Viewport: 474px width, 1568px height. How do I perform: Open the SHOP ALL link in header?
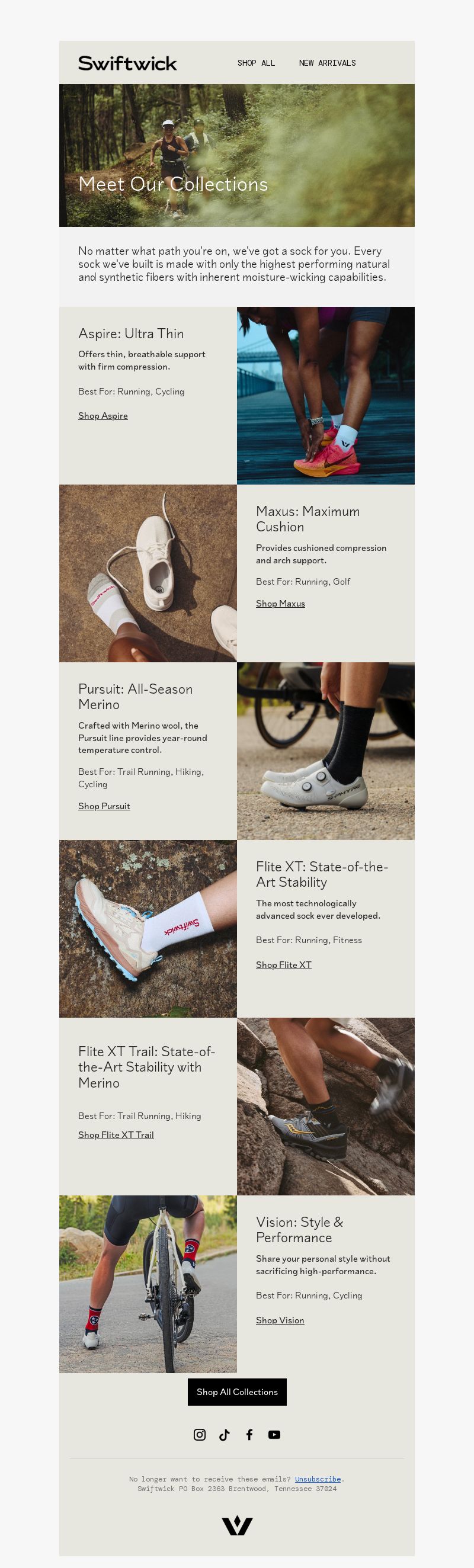point(255,63)
